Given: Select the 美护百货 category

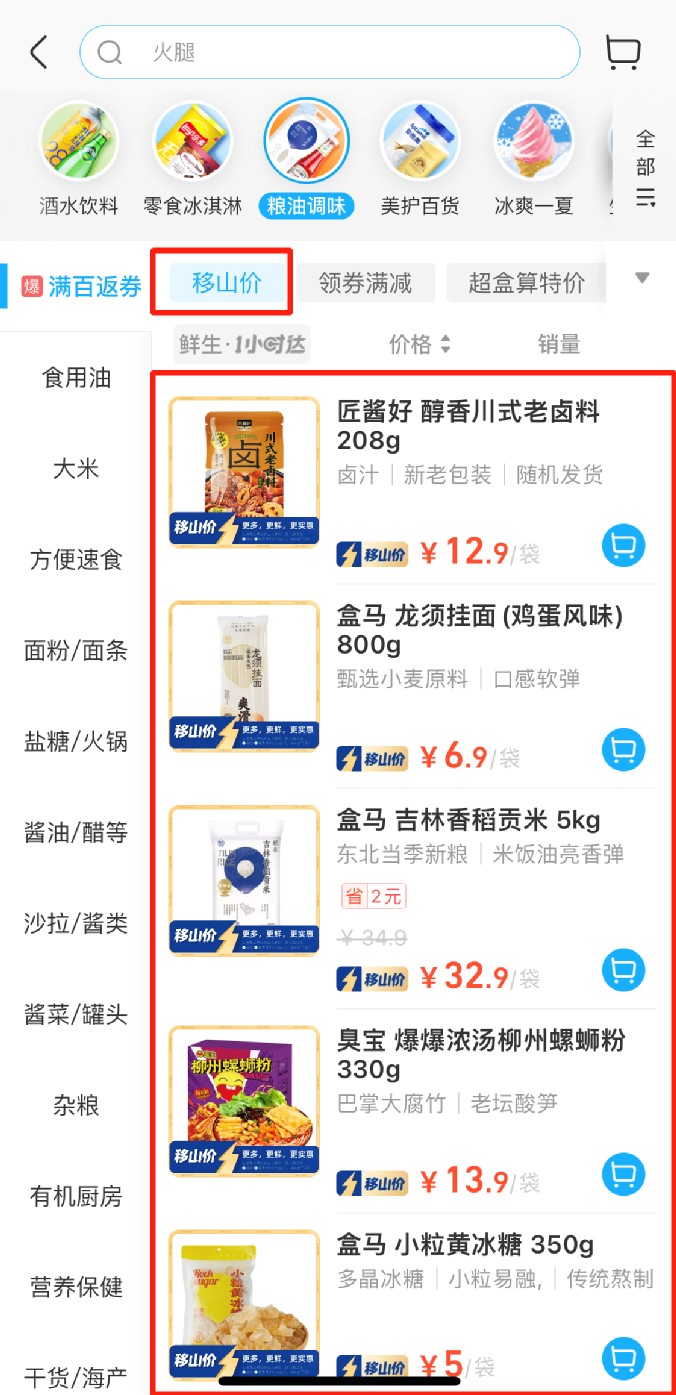Looking at the screenshot, I should click(420, 159).
